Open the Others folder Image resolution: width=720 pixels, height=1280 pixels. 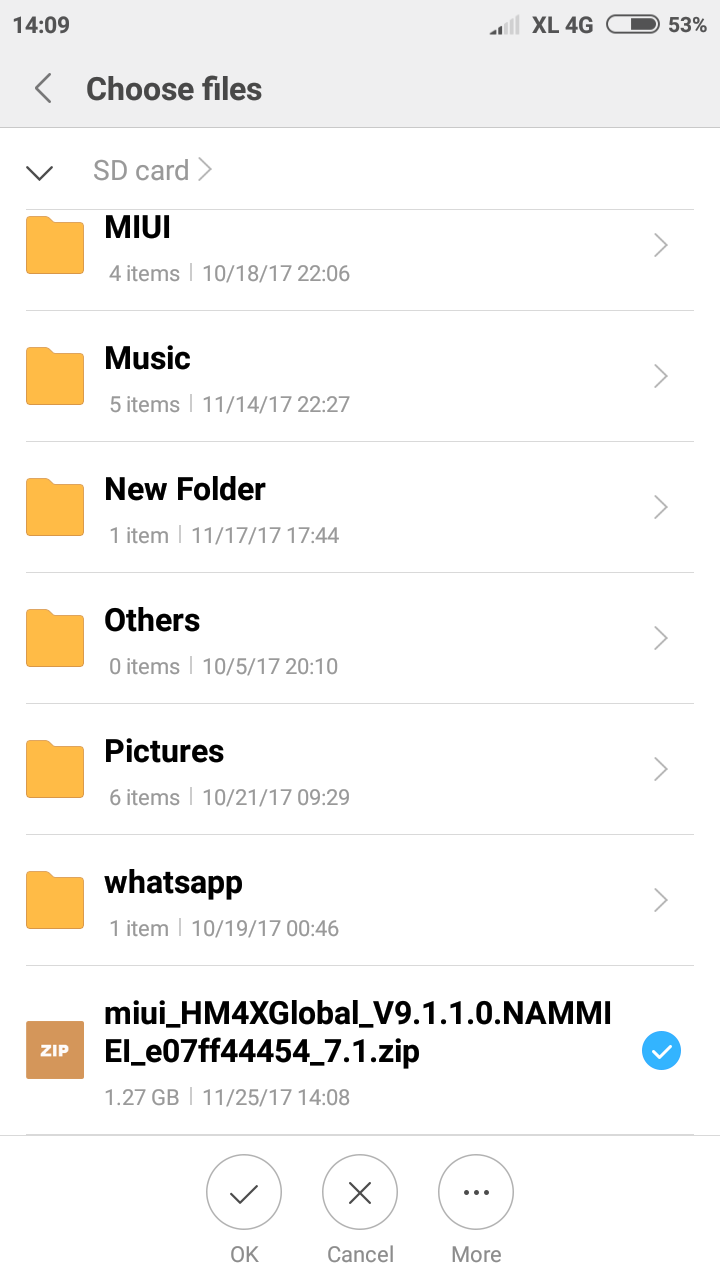tap(360, 638)
